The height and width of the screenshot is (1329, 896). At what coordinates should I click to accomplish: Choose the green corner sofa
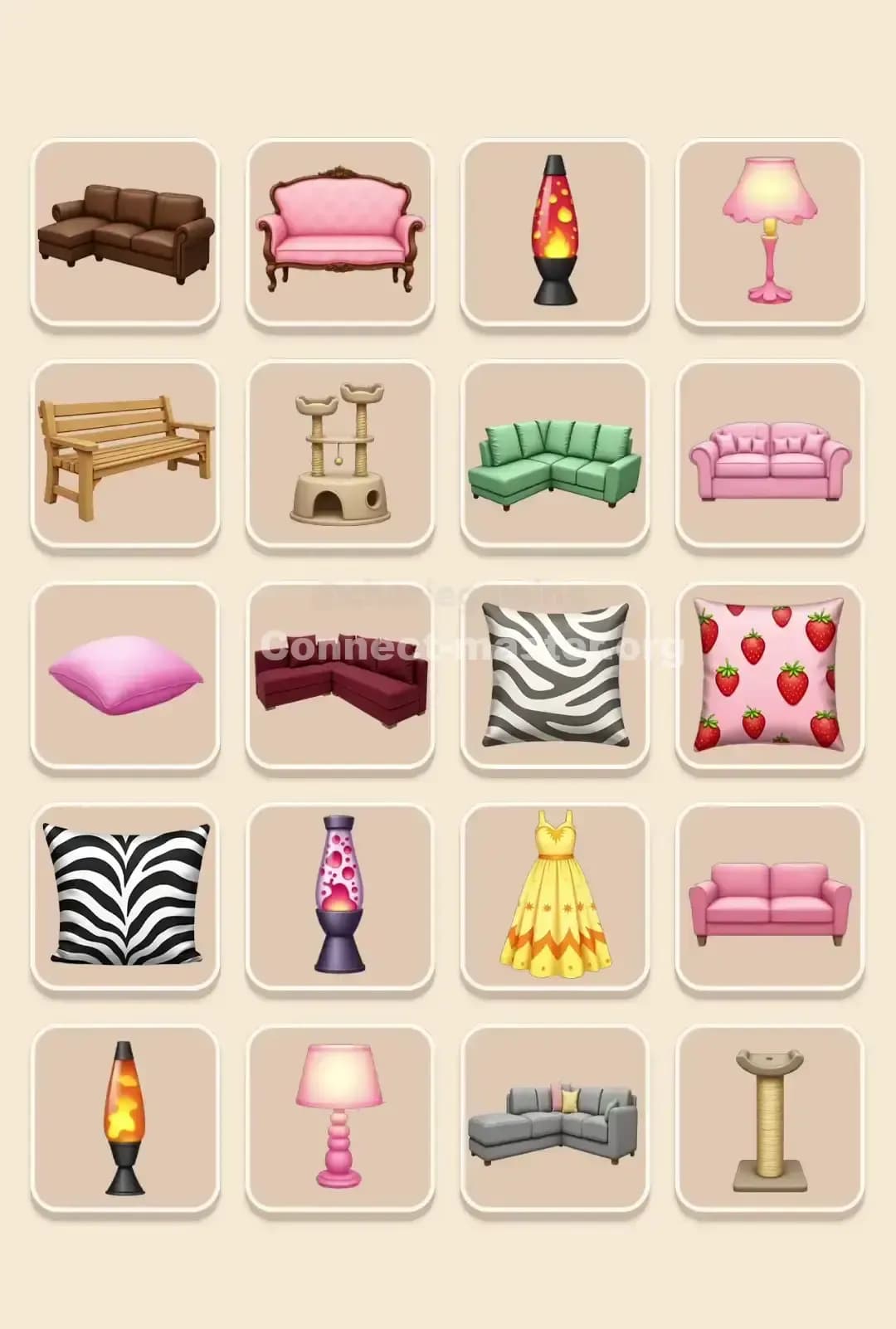click(x=553, y=452)
